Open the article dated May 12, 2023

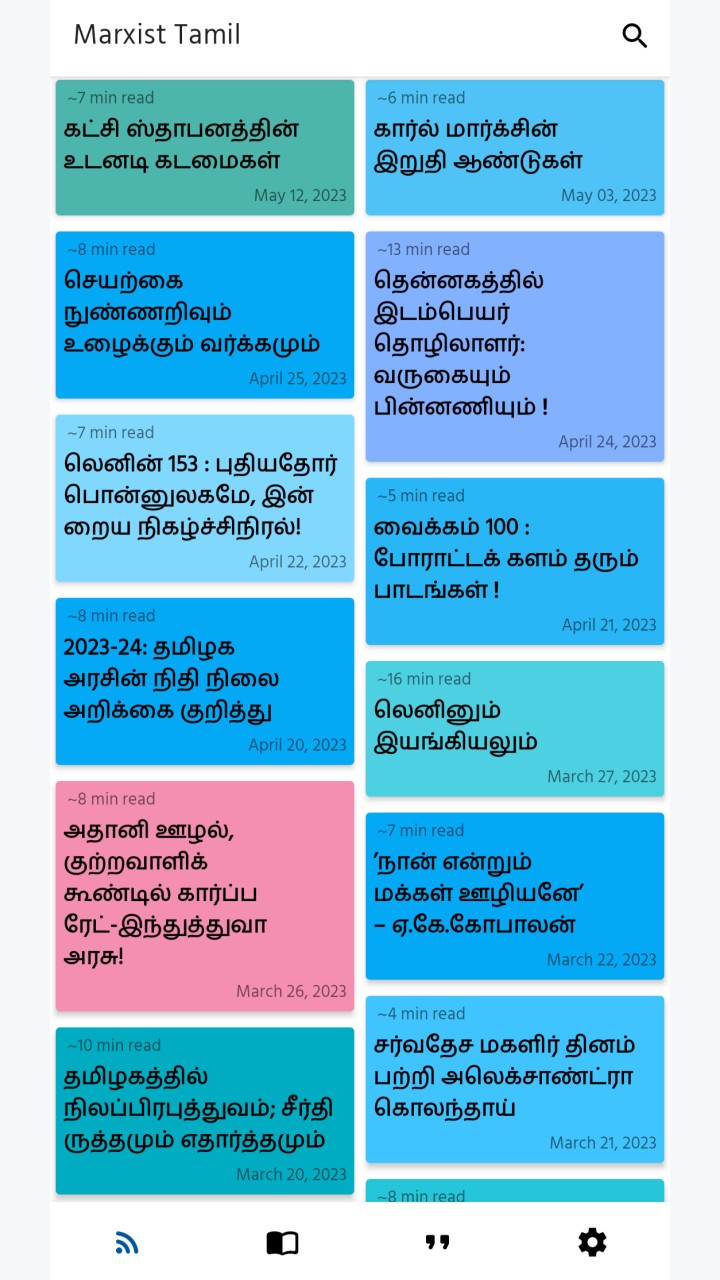(205, 147)
